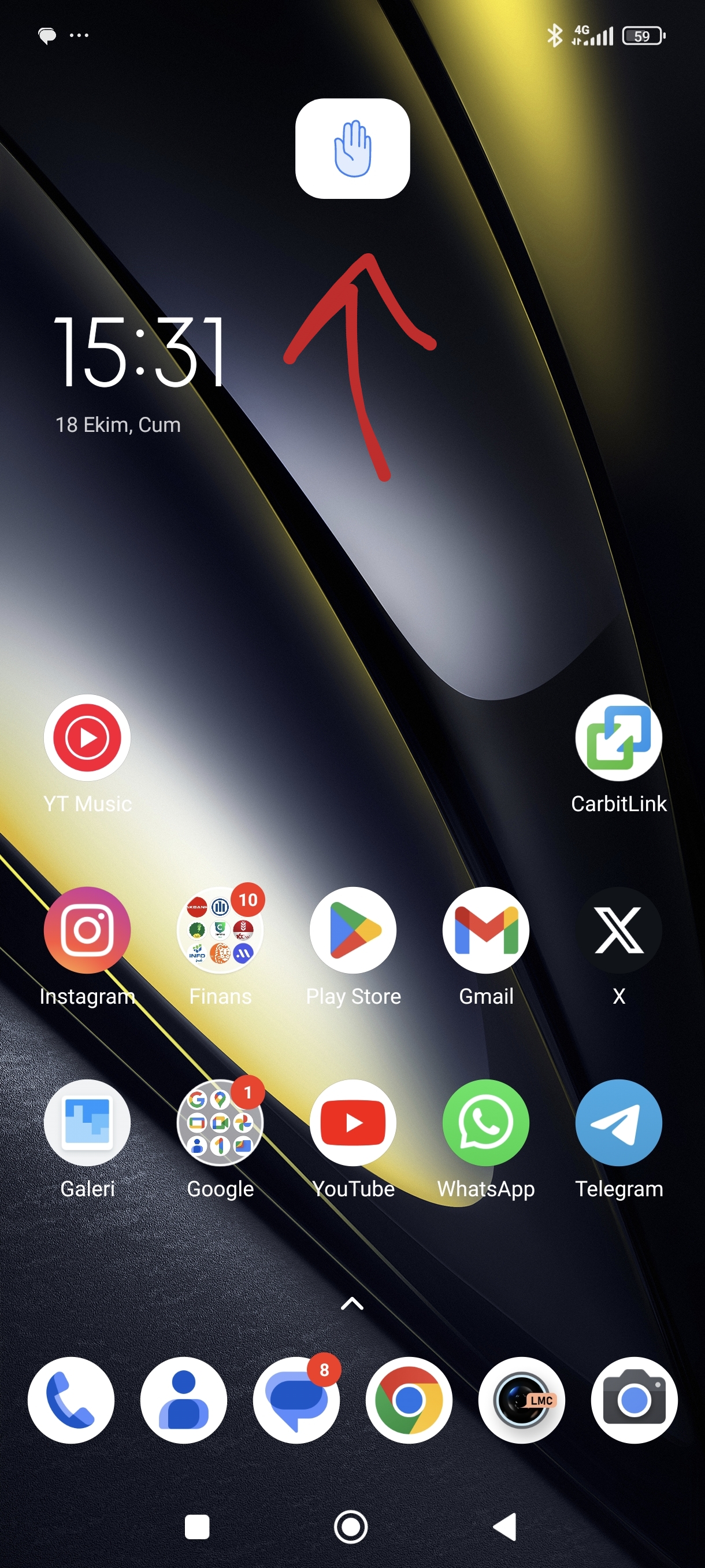Open Messages with 8 unread badge

tap(296, 1400)
